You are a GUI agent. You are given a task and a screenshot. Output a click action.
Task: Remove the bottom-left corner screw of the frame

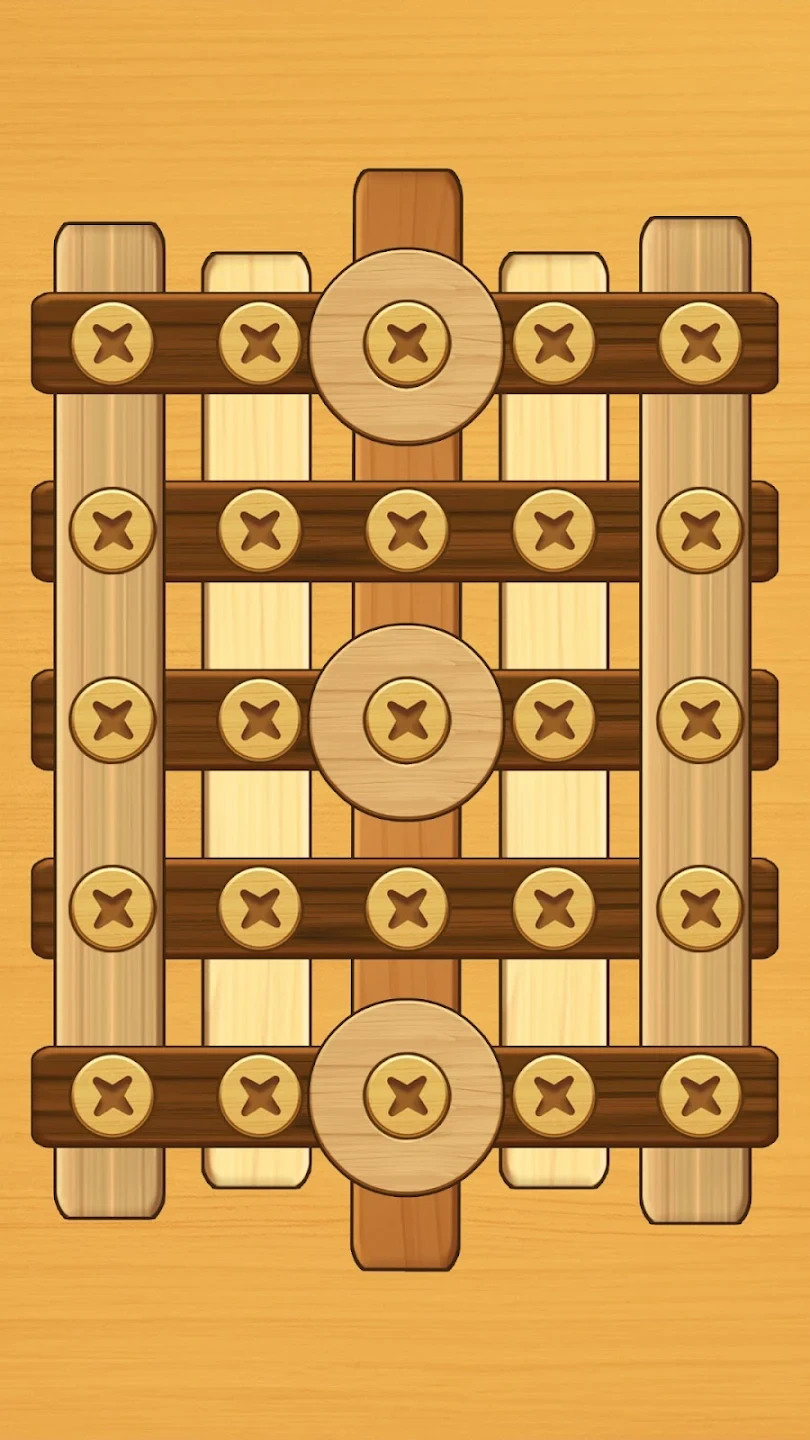coord(113,1095)
